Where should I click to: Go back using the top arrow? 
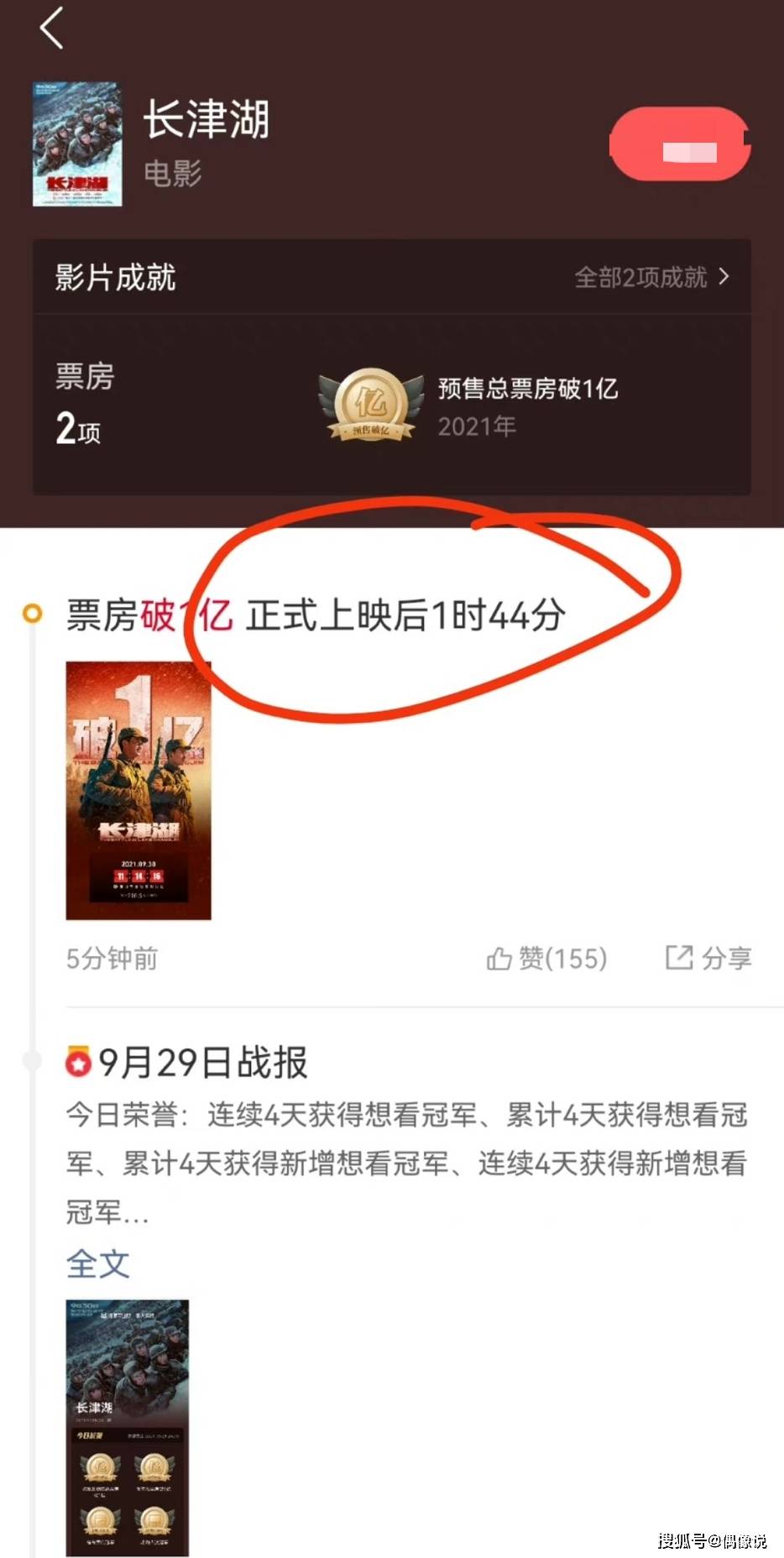point(52,29)
